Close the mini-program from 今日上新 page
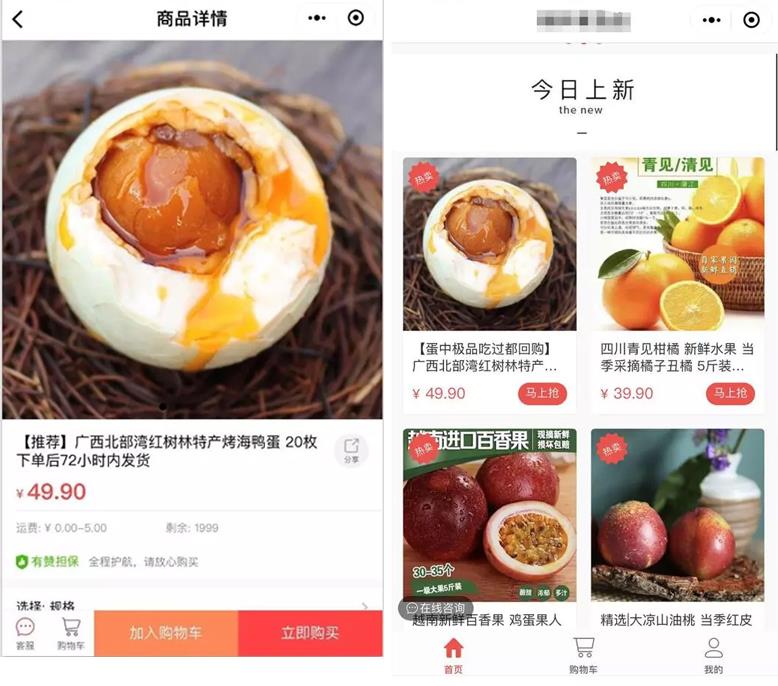The image size is (778, 686). (x=751, y=19)
